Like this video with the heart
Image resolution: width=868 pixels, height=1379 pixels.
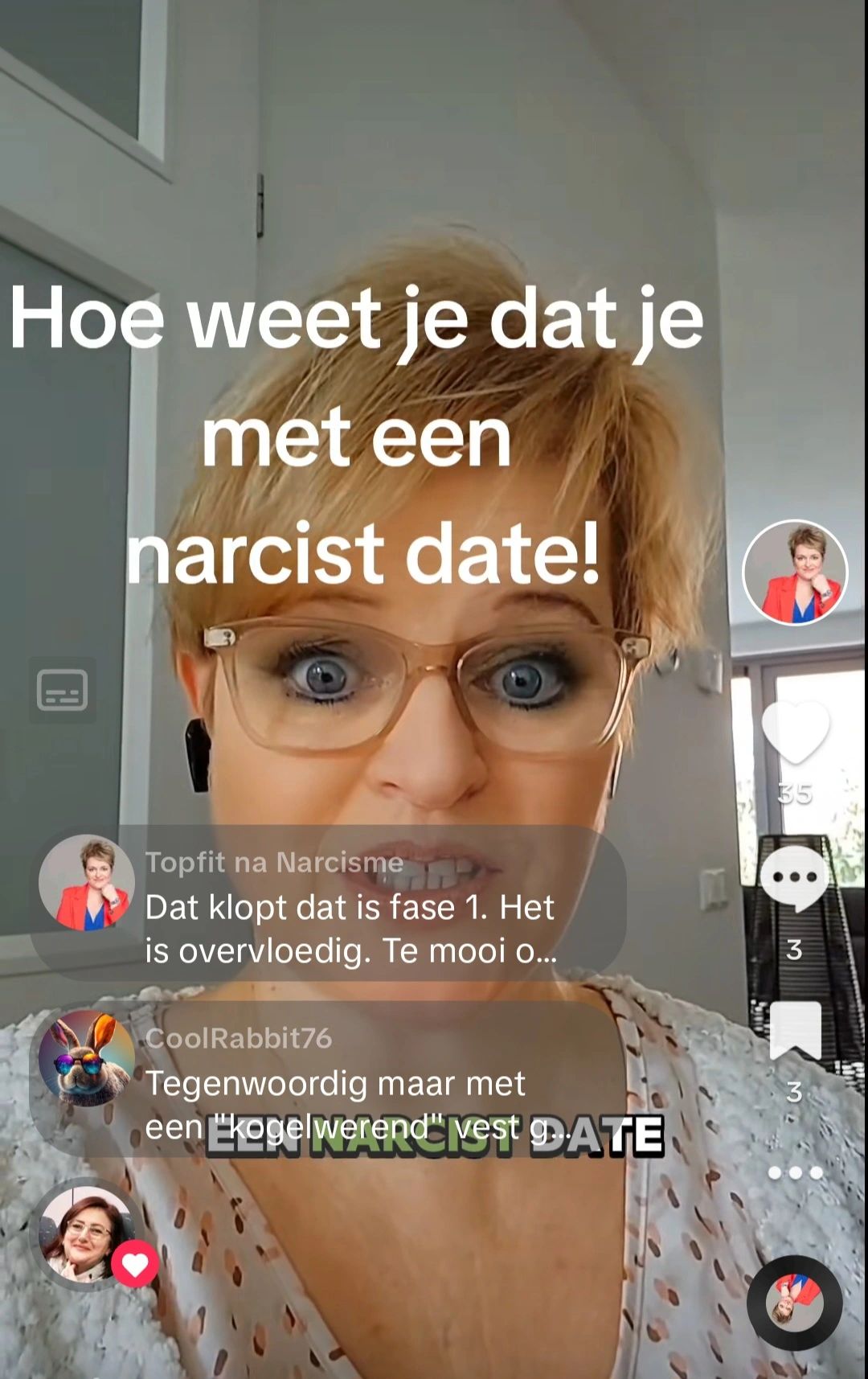pyautogui.click(x=794, y=731)
